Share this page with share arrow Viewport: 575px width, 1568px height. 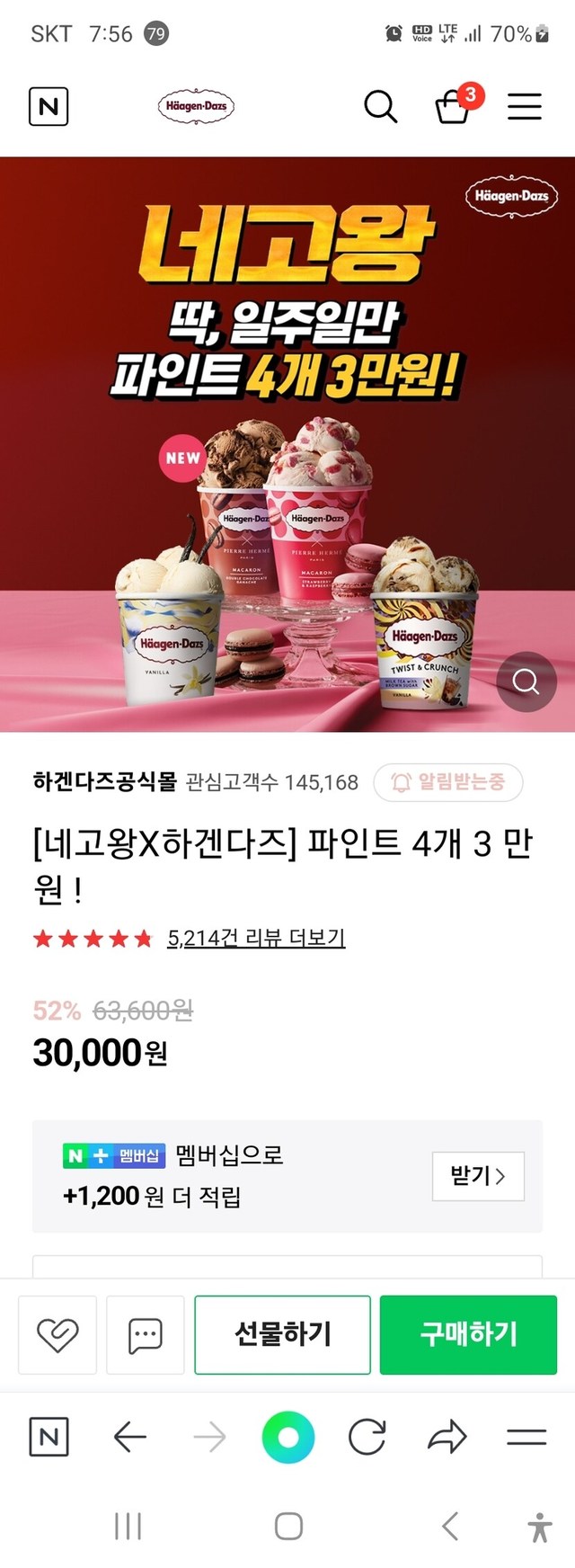[447, 1438]
